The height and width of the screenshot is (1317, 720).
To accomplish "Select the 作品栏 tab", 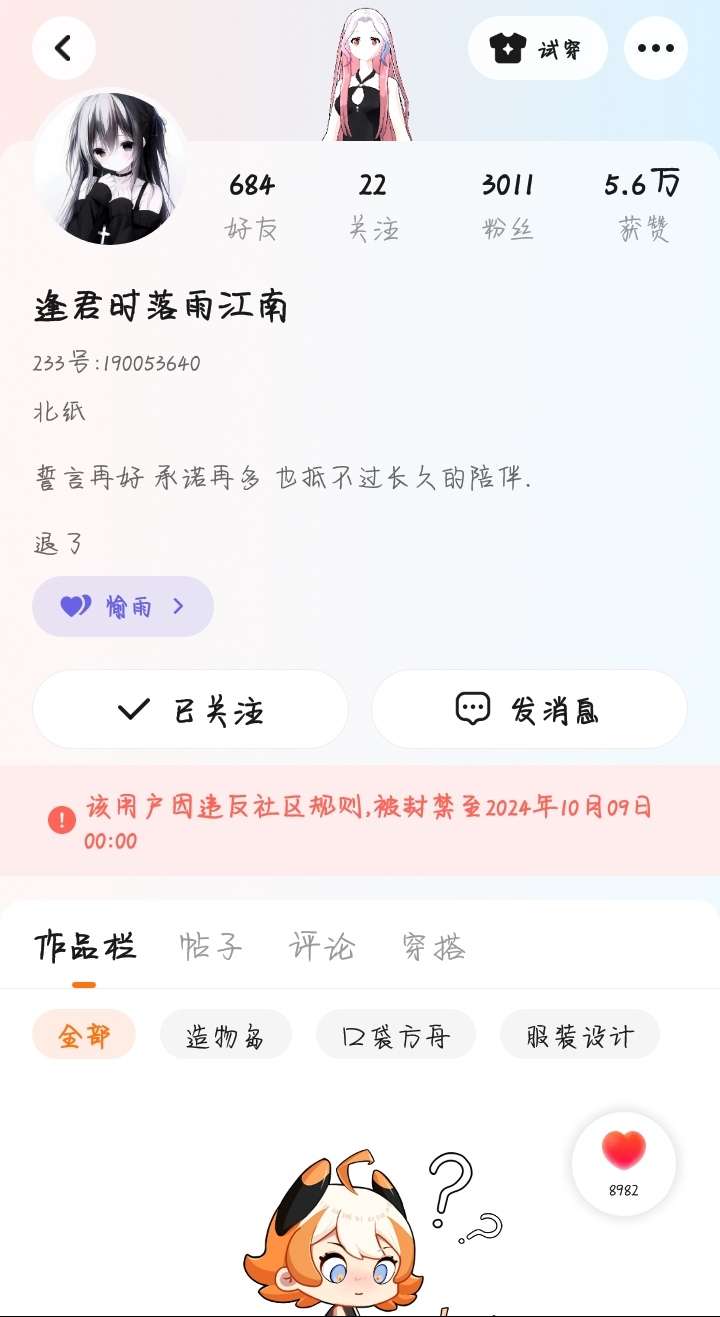I will tap(84, 946).
